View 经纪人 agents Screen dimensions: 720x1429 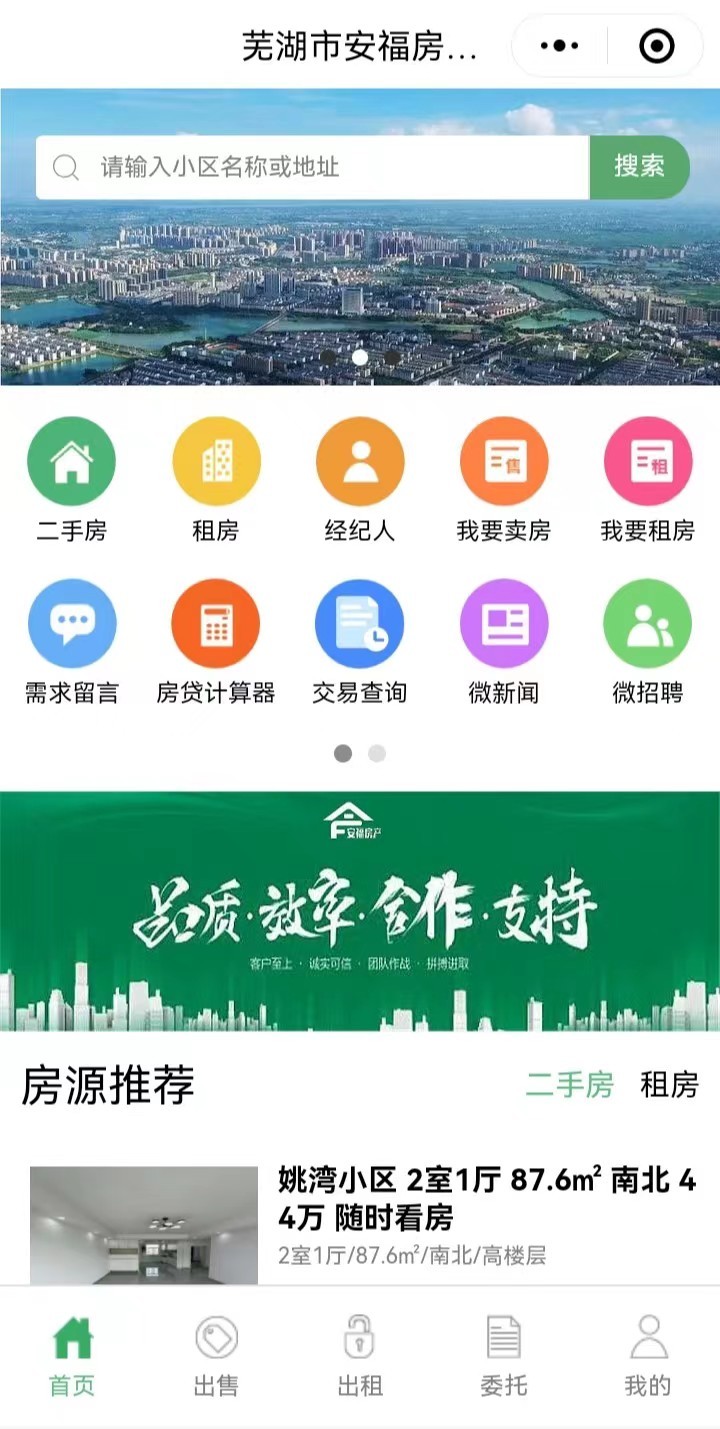click(x=360, y=462)
